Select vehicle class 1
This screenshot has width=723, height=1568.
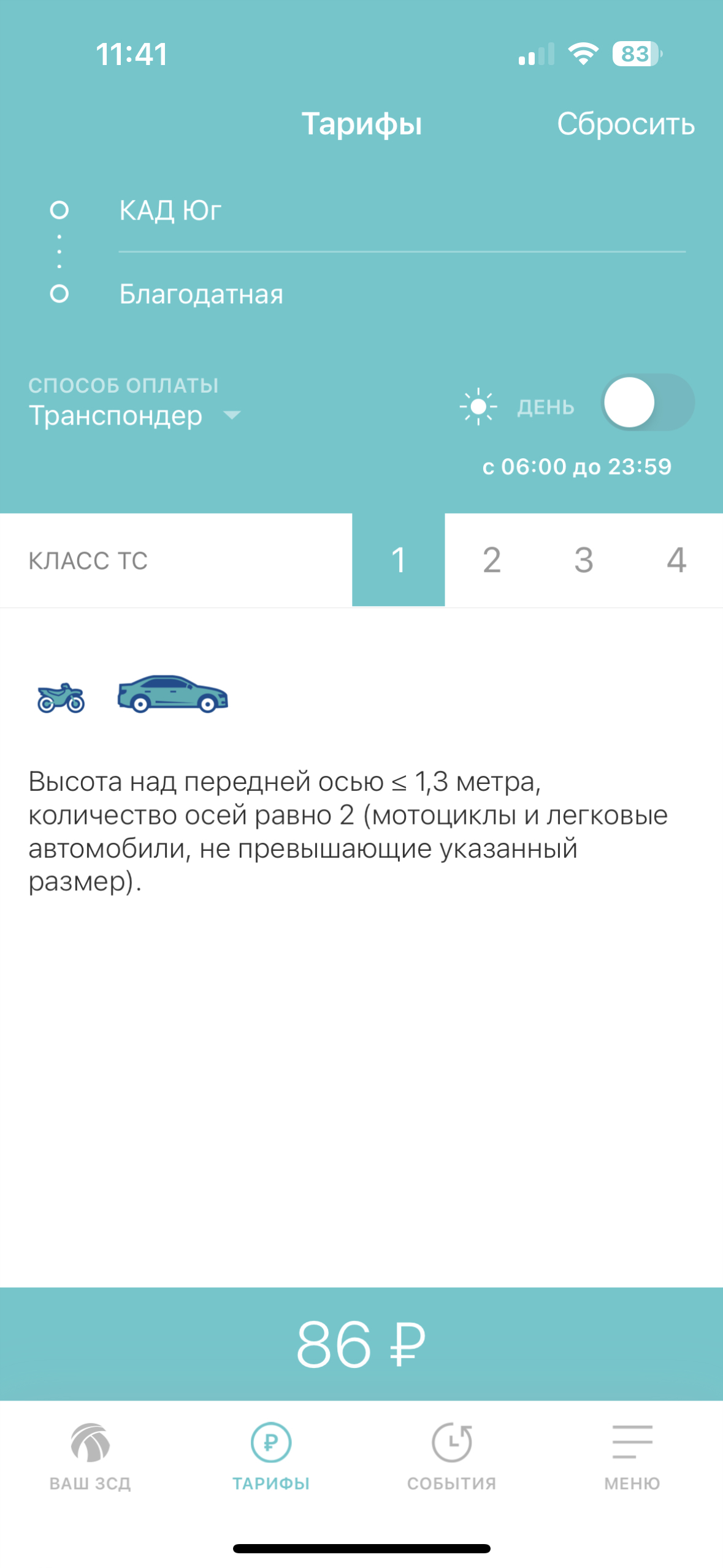coord(398,559)
